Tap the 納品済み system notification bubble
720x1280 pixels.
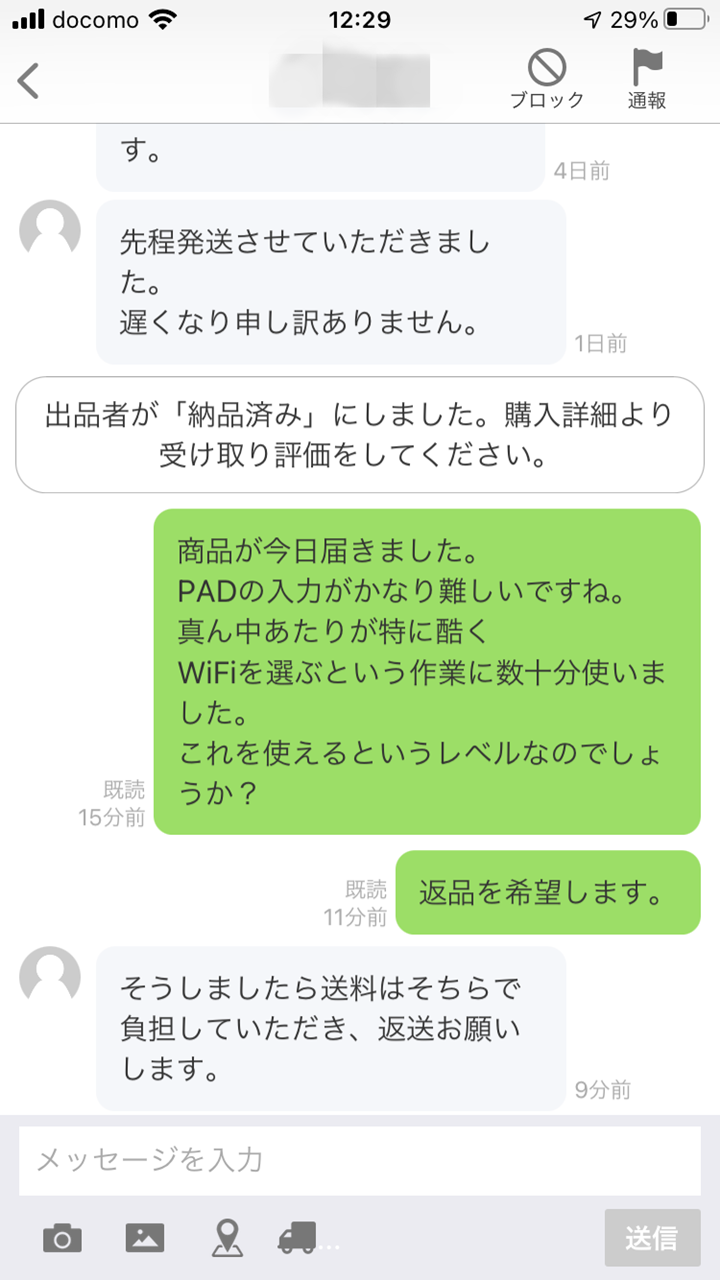coord(360,432)
